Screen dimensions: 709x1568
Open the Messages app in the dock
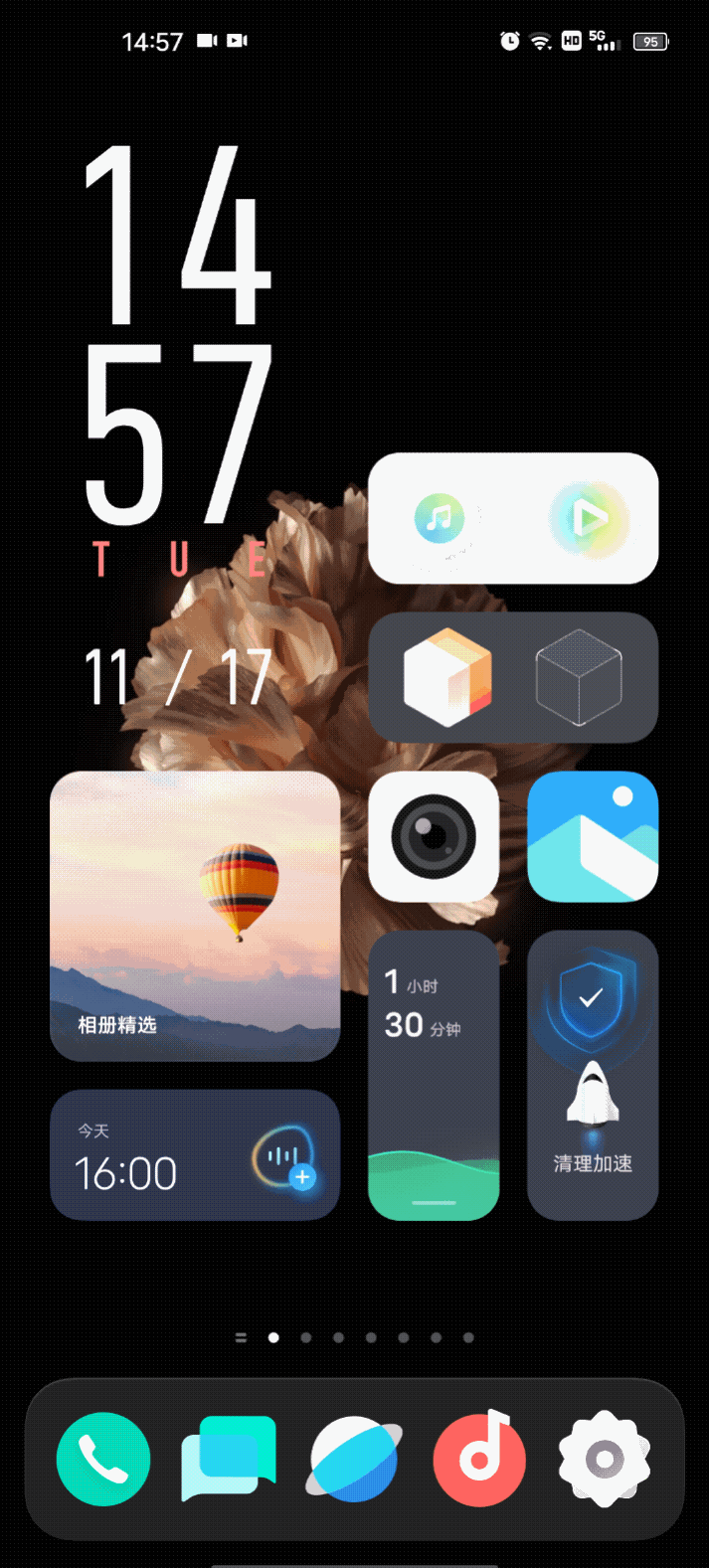point(229,1459)
